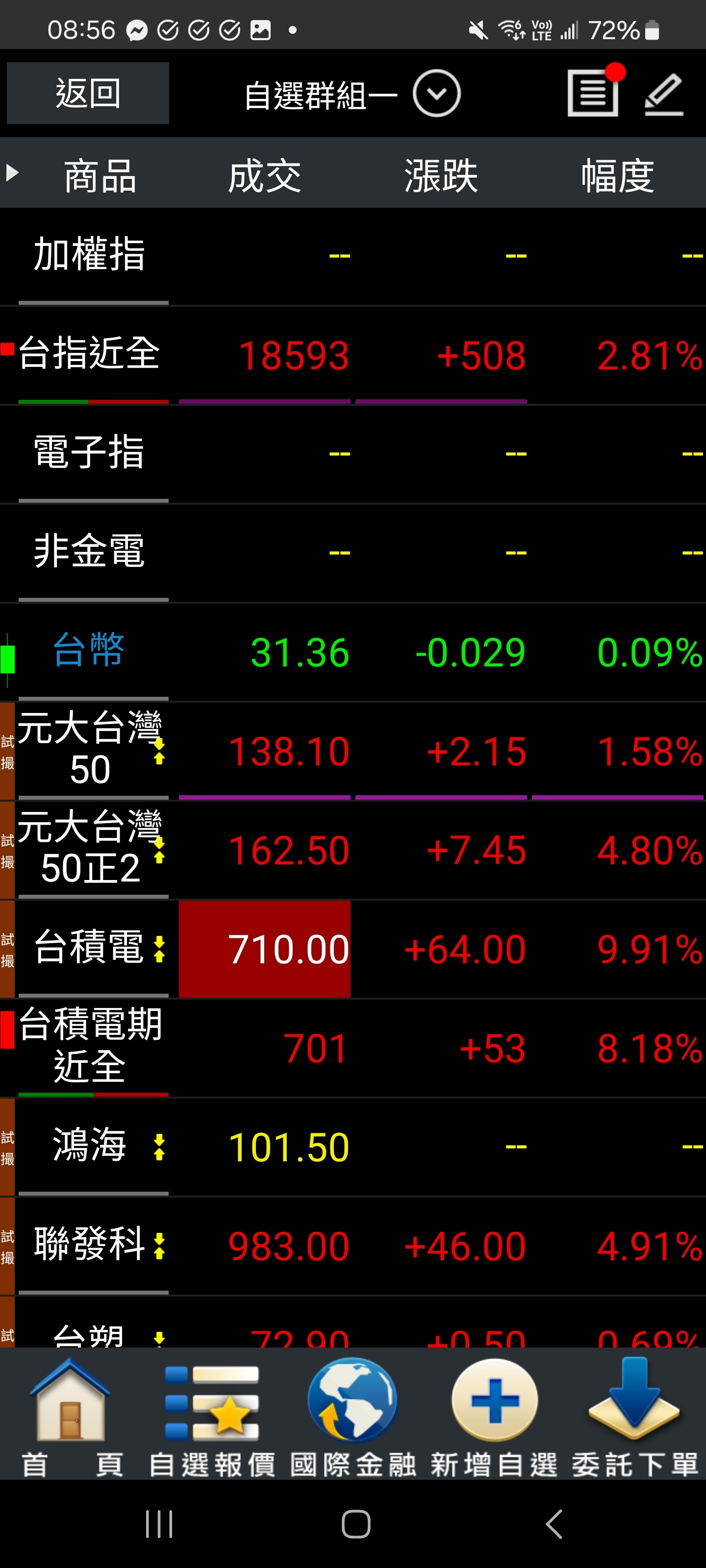Viewport: 706px width, 1568px height.
Task: Select the 台積電 stock row
Action: (353, 949)
